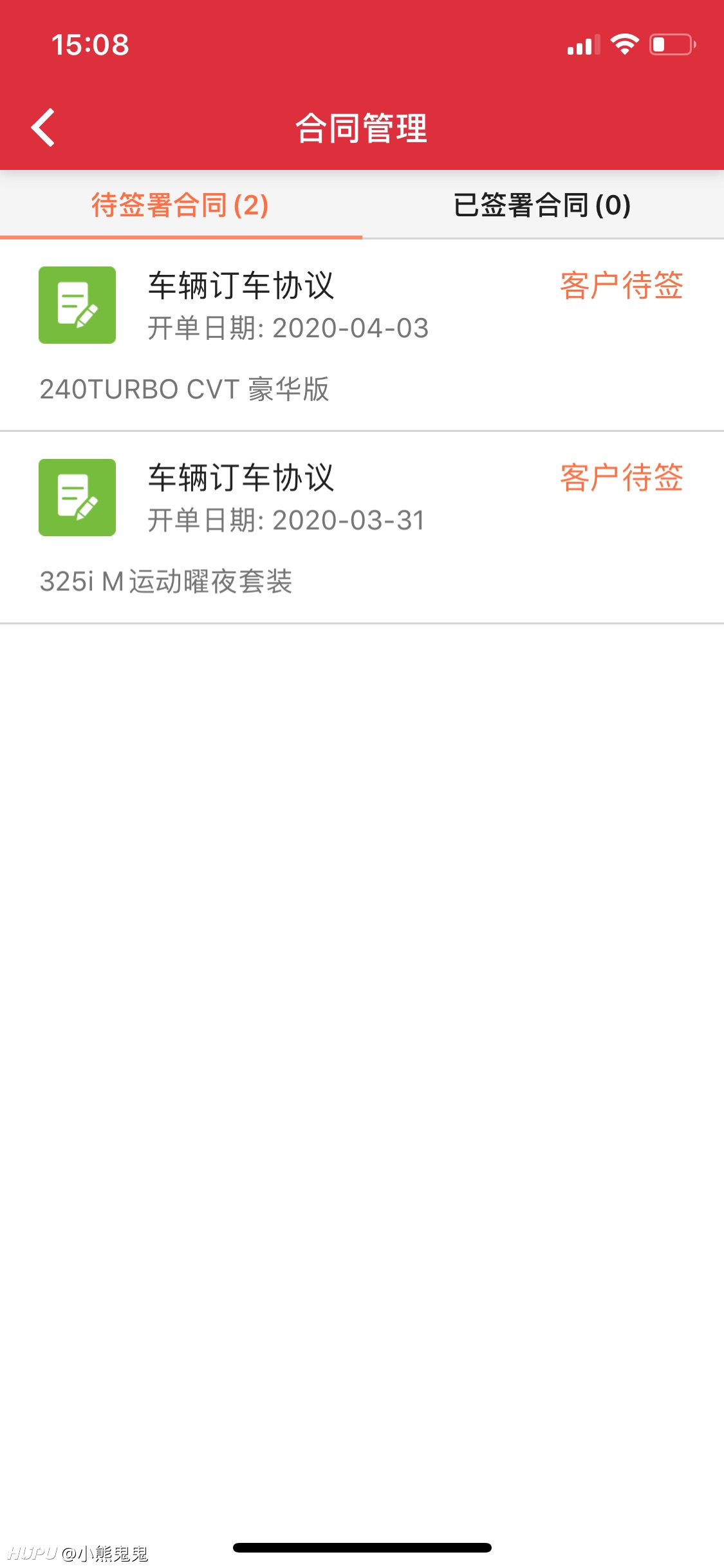The height and width of the screenshot is (1568, 724).
Task: Open the 240TURBO CVT 豪华版 contract
Action: [x=362, y=335]
